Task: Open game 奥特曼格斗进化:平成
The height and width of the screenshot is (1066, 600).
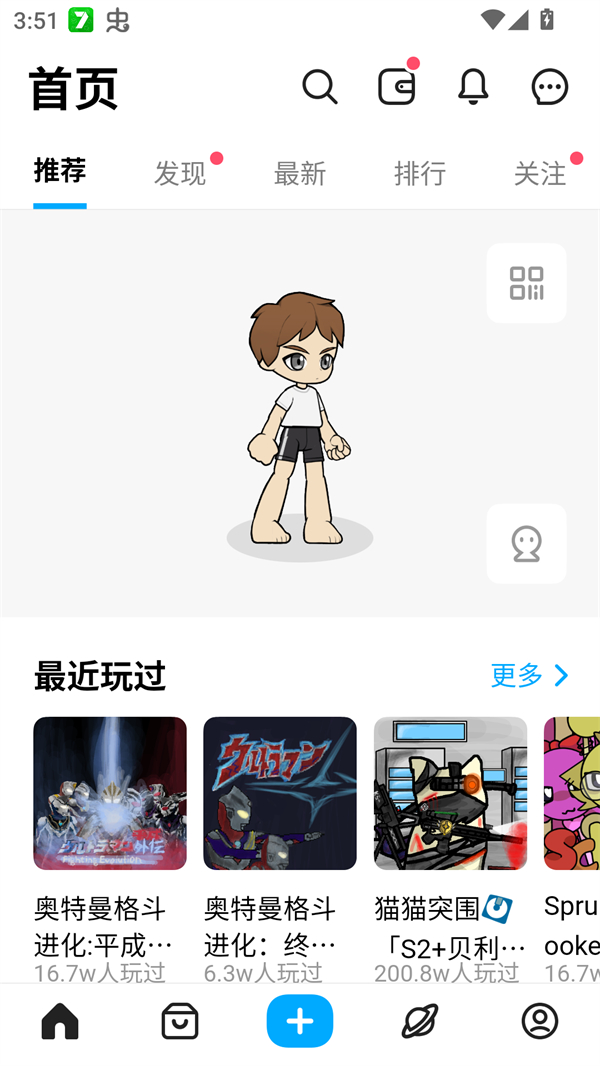Action: (110, 794)
